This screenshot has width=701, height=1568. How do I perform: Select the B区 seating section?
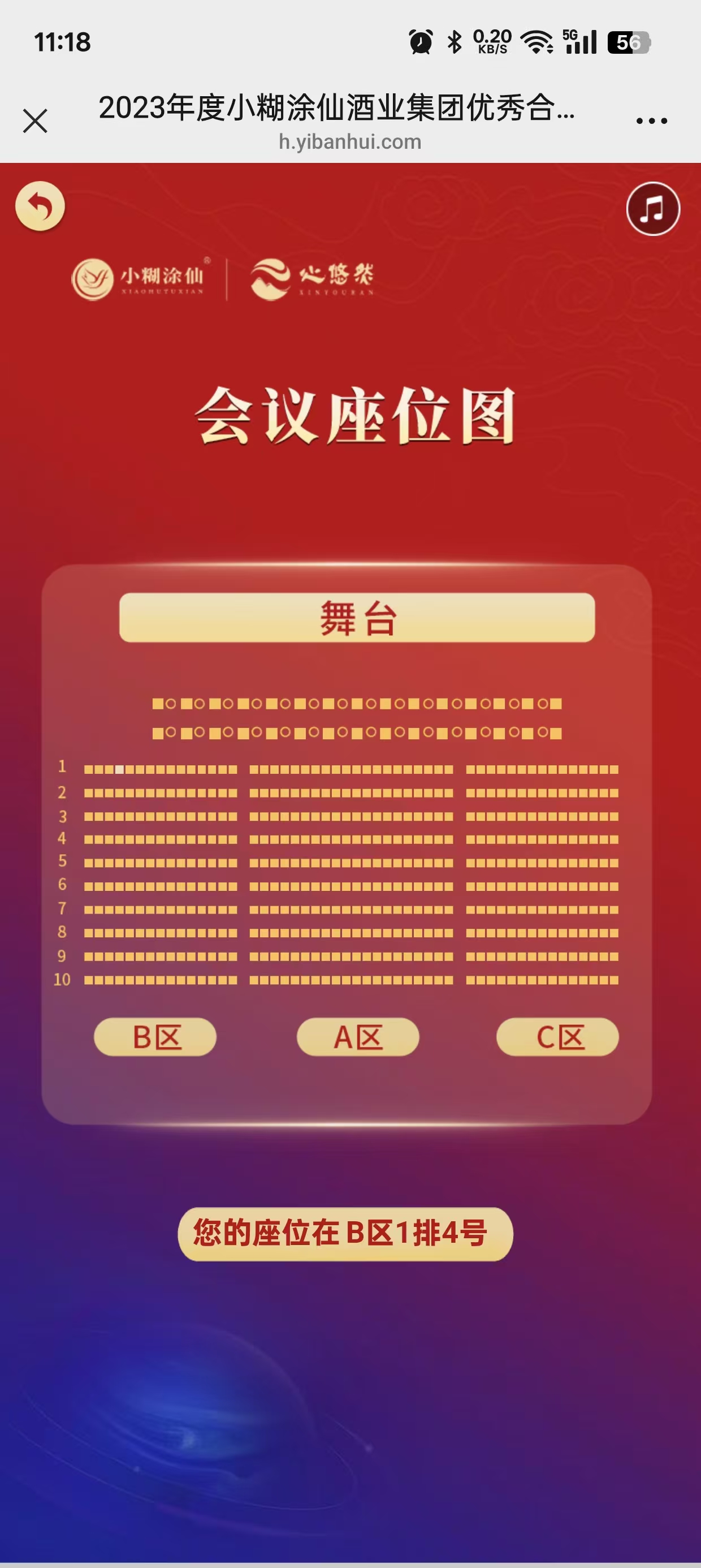click(x=155, y=1037)
